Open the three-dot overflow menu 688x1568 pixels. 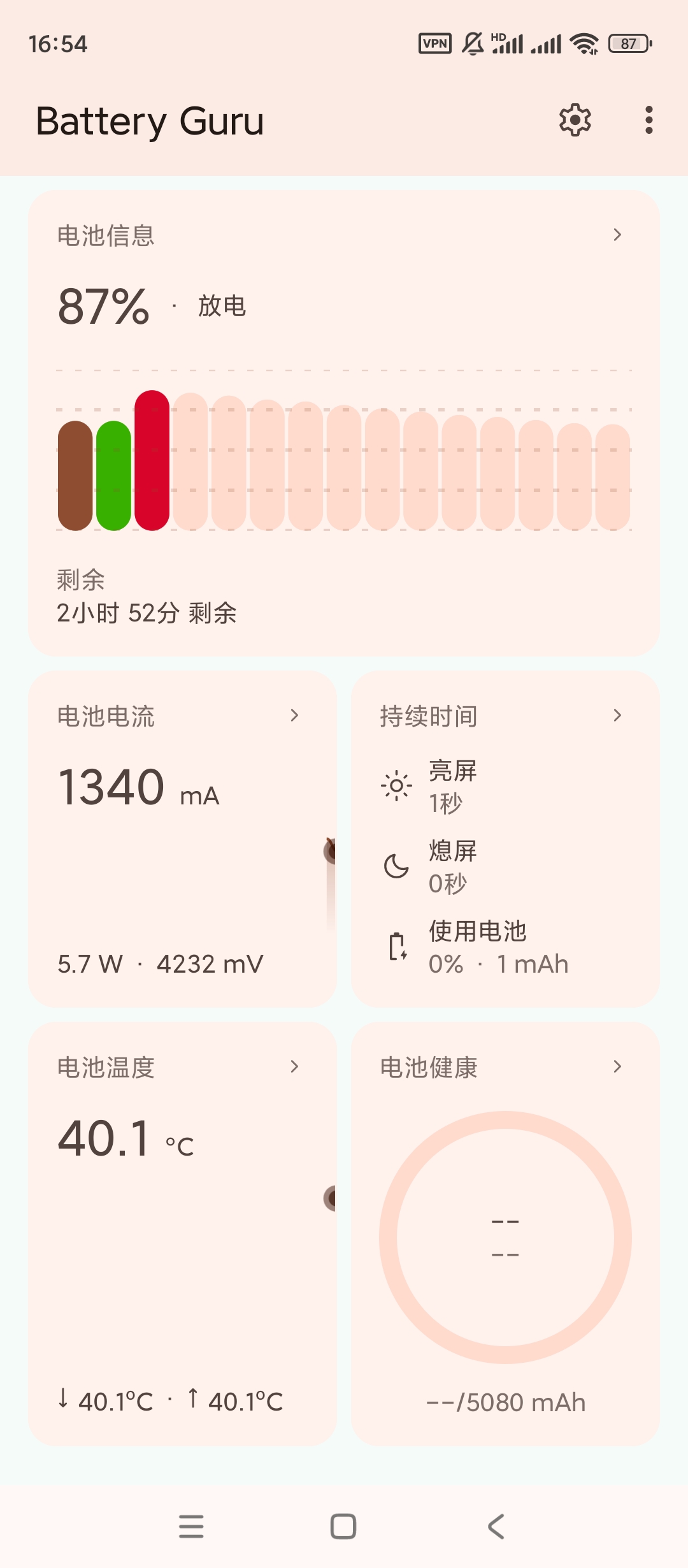pos(650,120)
